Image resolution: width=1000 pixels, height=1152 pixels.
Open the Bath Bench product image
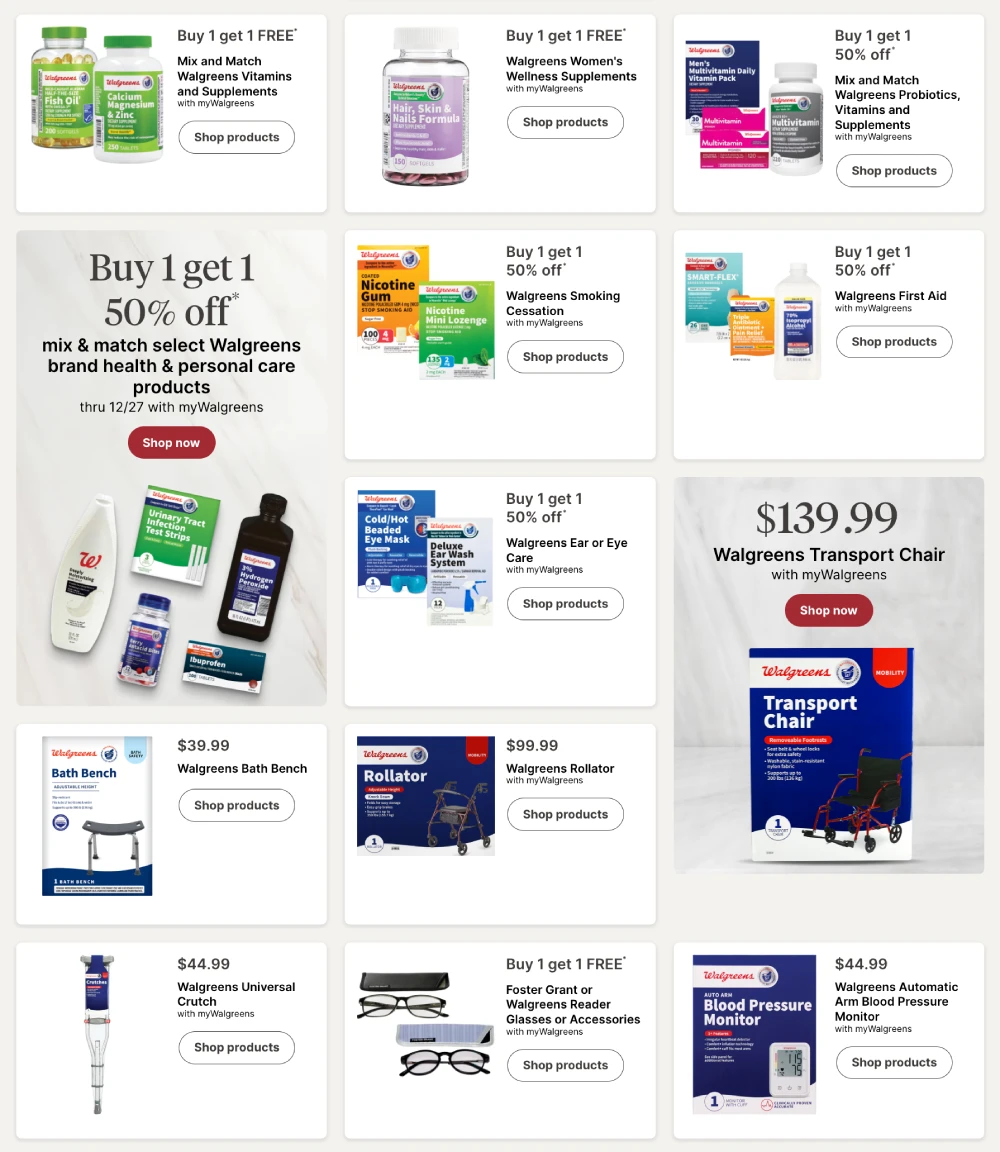97,816
